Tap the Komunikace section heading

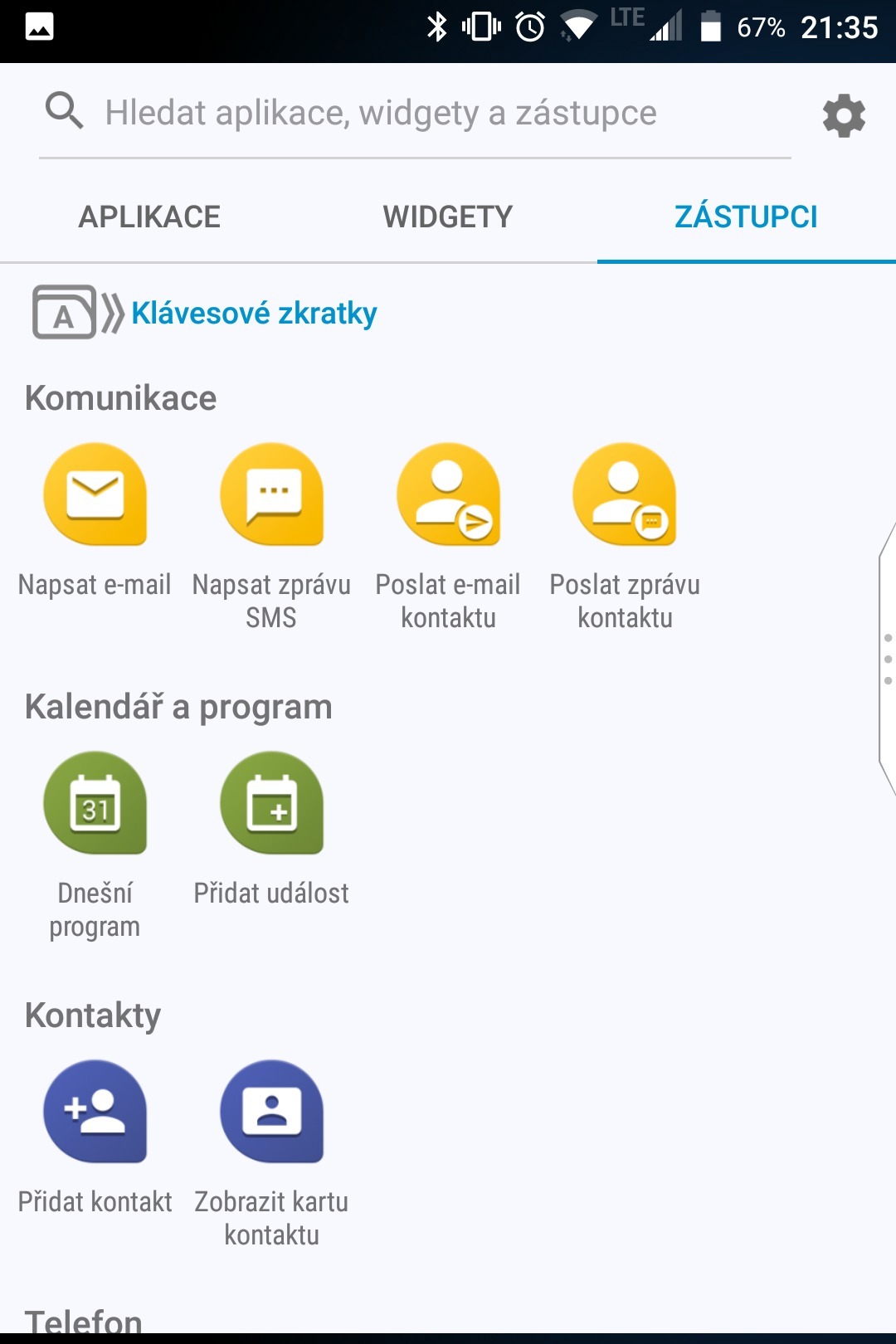(x=121, y=397)
